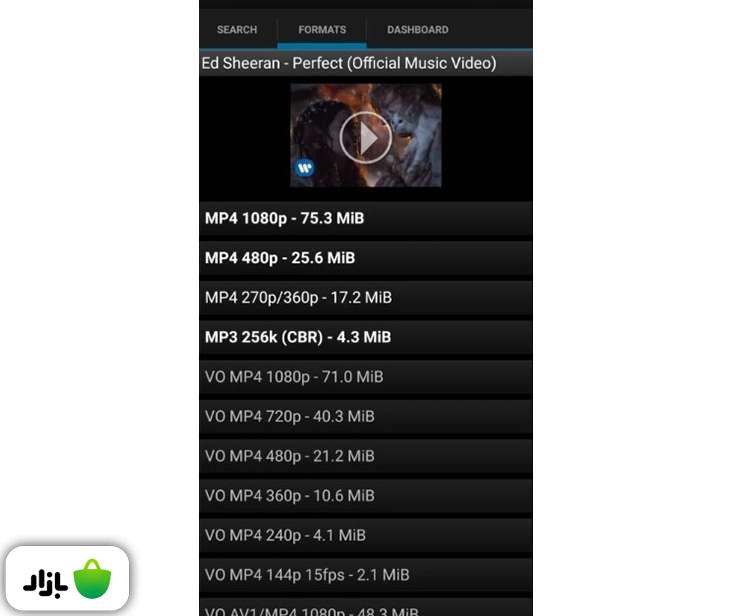Play the Ed Sheeran video preview
Screen dimensions: 750x616
click(365, 137)
